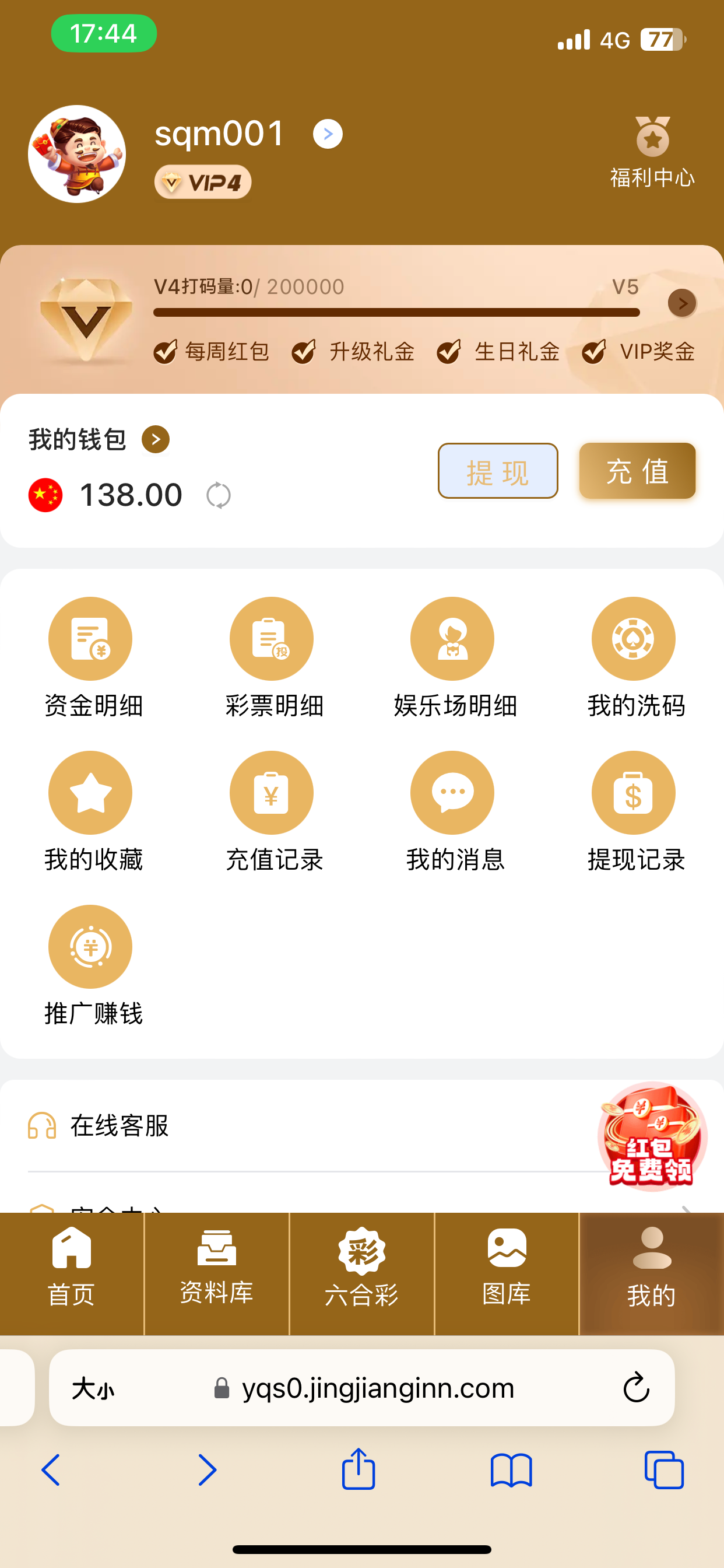Image resolution: width=724 pixels, height=1568 pixels.
Task: Open 资金明细 fund details
Action: point(91,639)
